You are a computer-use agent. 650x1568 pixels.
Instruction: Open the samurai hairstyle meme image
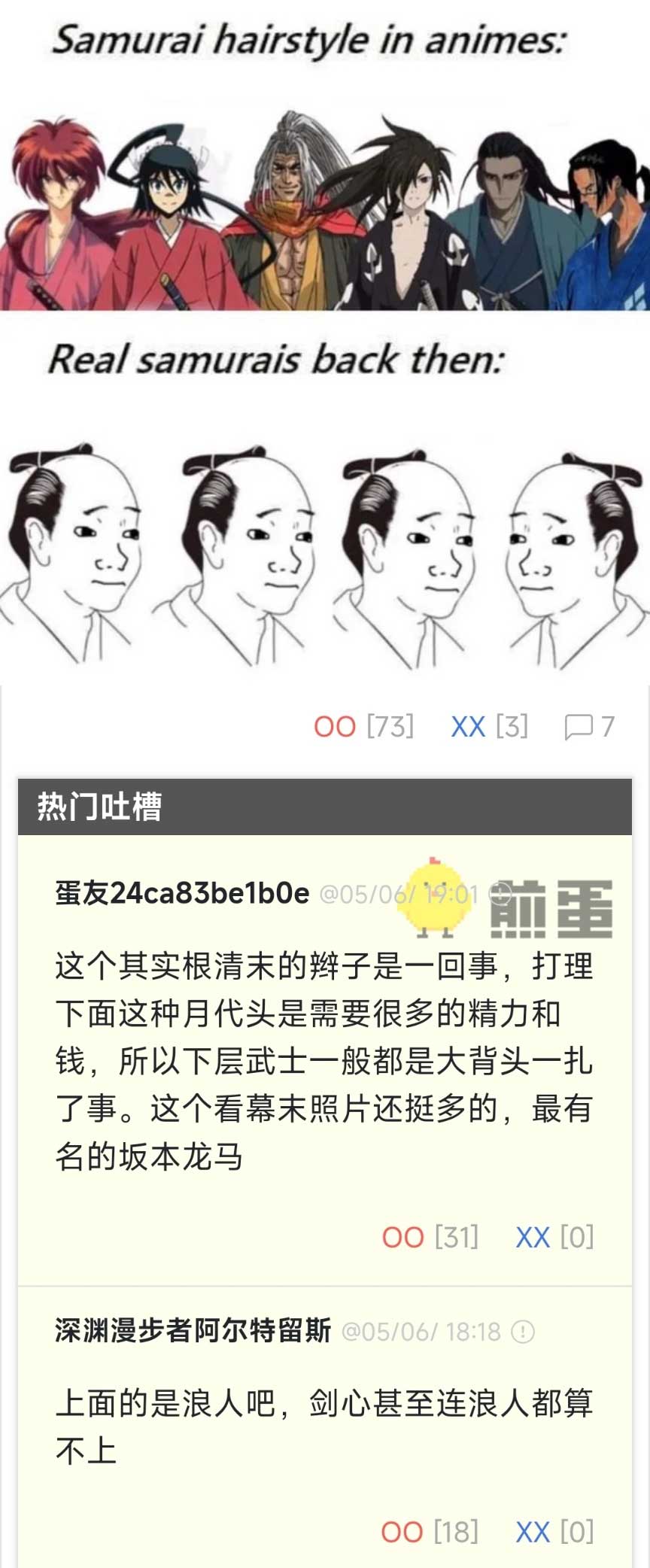pos(325,339)
